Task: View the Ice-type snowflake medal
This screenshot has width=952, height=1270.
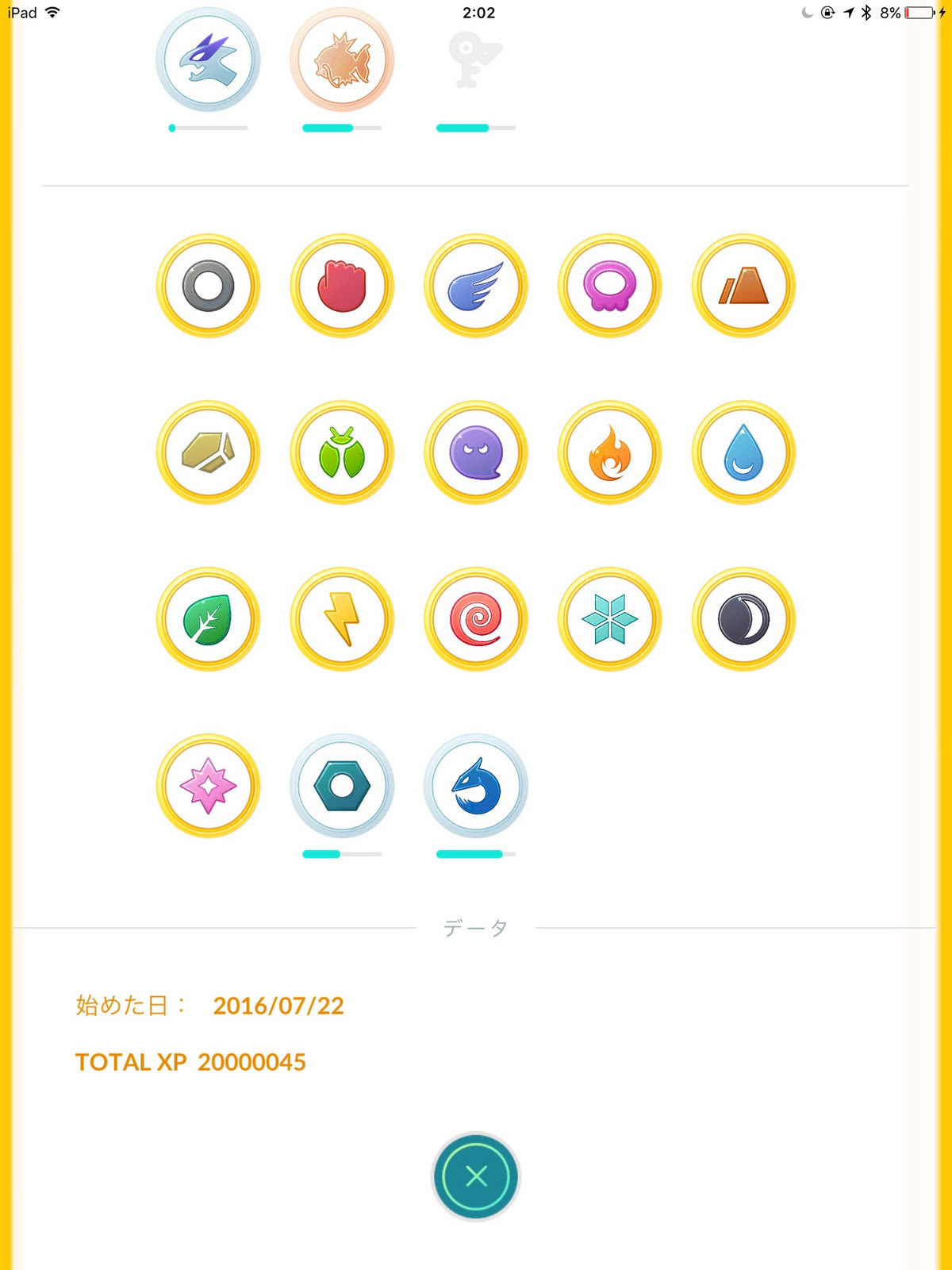Action: (609, 619)
